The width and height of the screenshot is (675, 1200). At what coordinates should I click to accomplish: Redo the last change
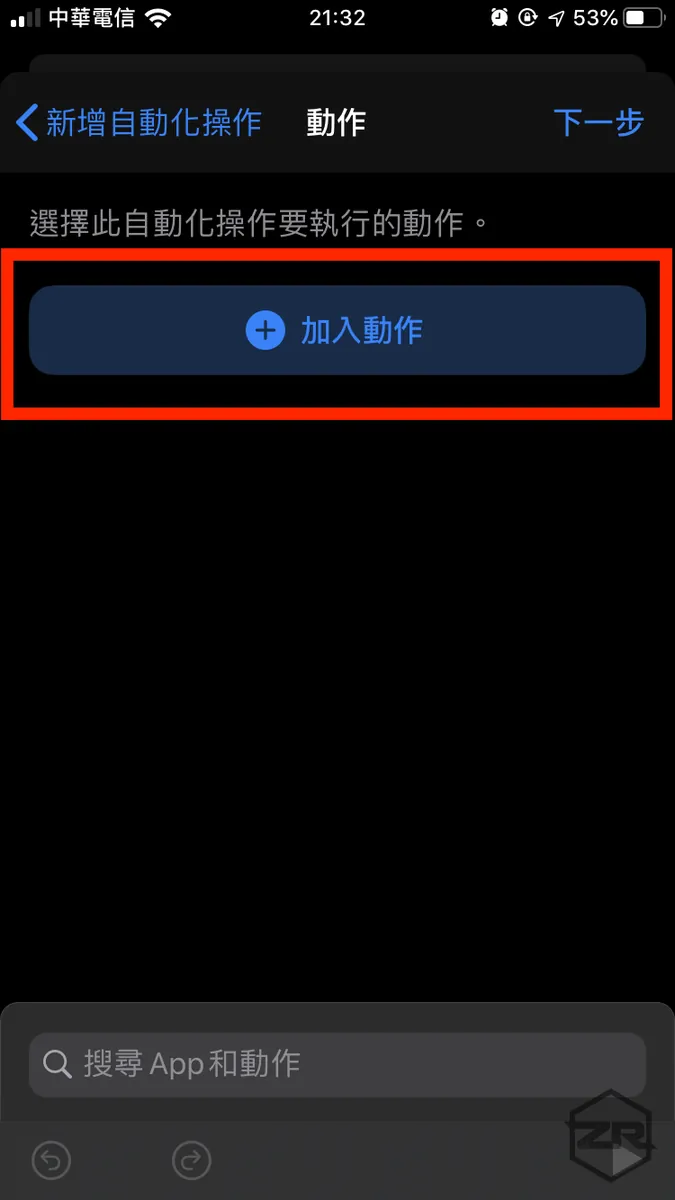coord(190,1160)
